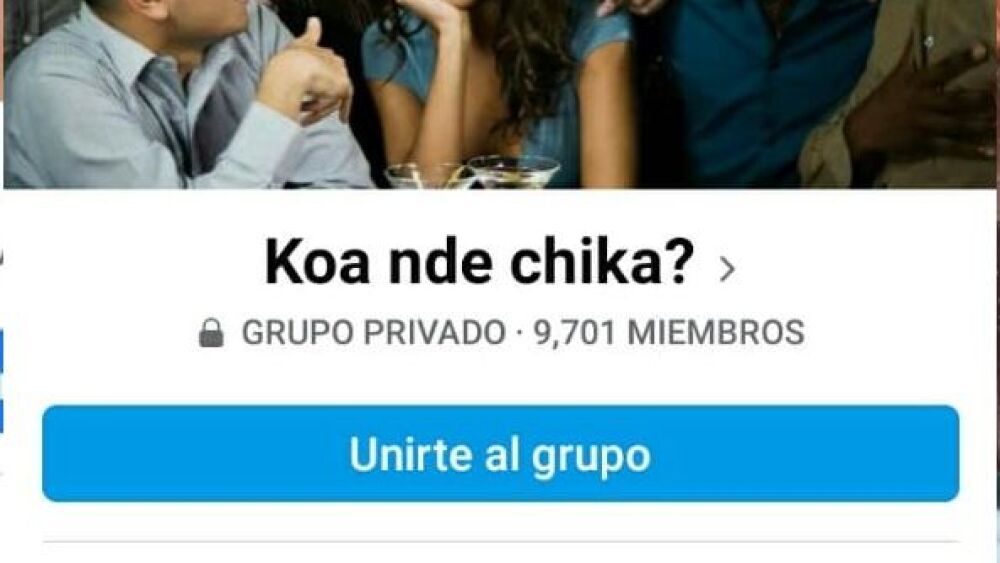Tap the Unirte al grupo button
This screenshot has width=1000, height=563.
click(x=500, y=454)
